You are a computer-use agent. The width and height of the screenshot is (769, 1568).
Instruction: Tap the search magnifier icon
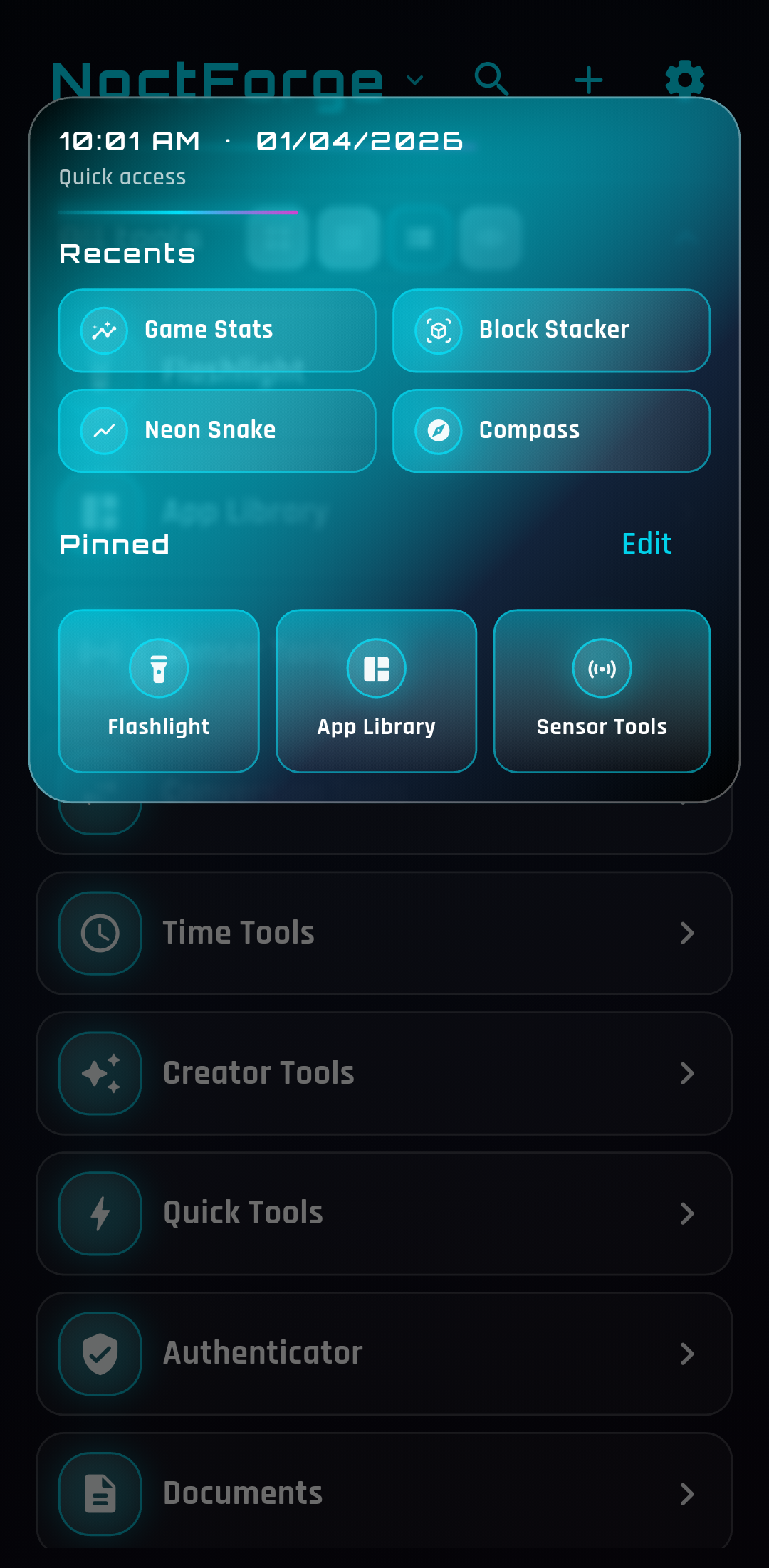(x=491, y=78)
